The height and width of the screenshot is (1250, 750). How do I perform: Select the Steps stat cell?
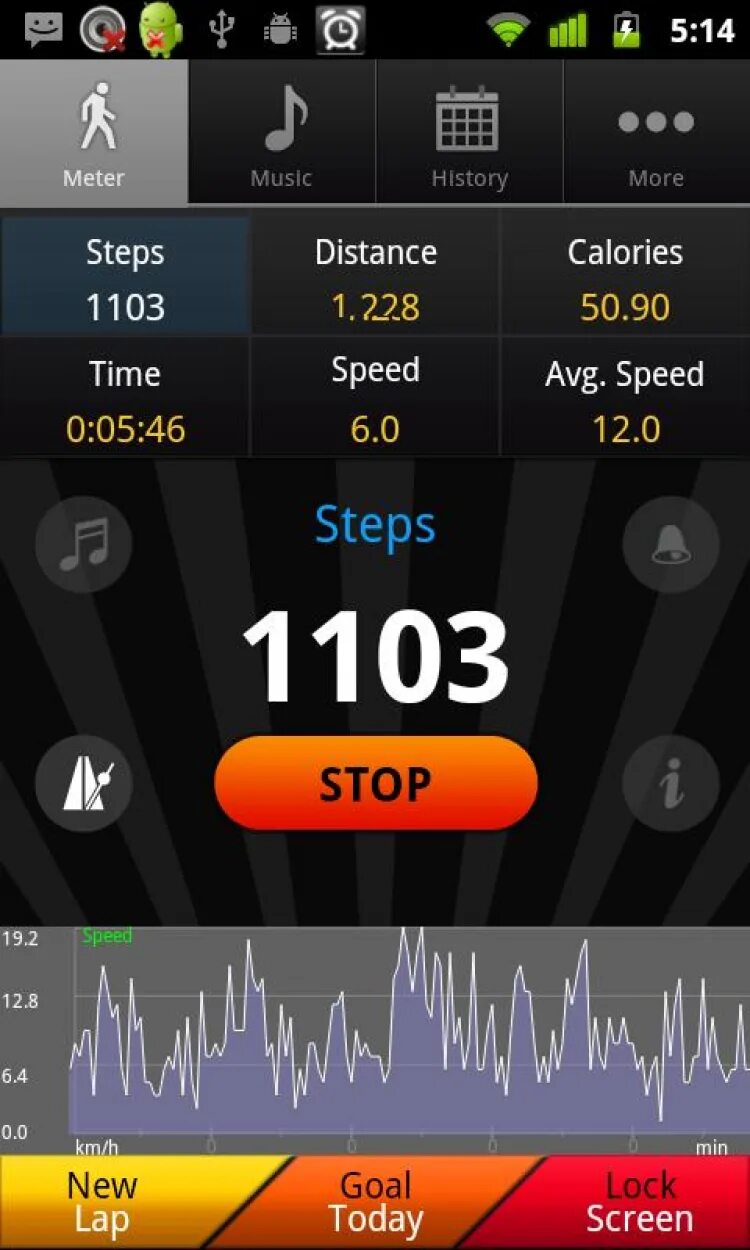click(125, 278)
